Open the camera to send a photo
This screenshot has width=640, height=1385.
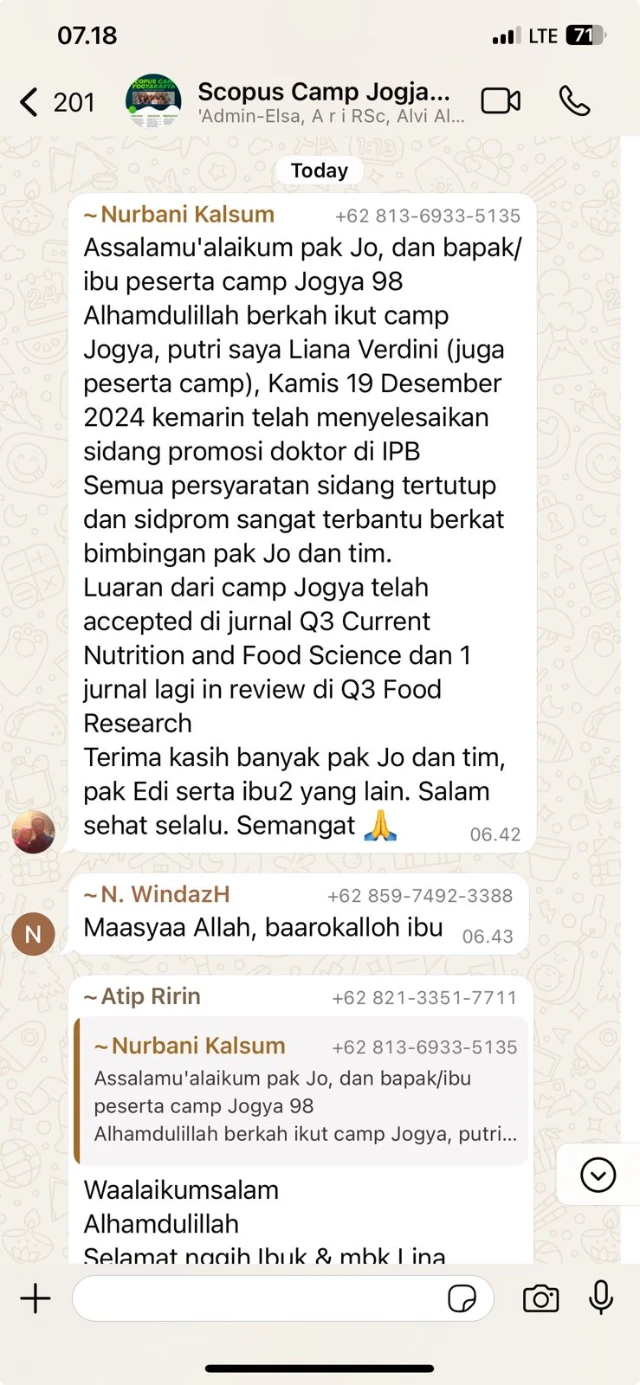tap(541, 1299)
